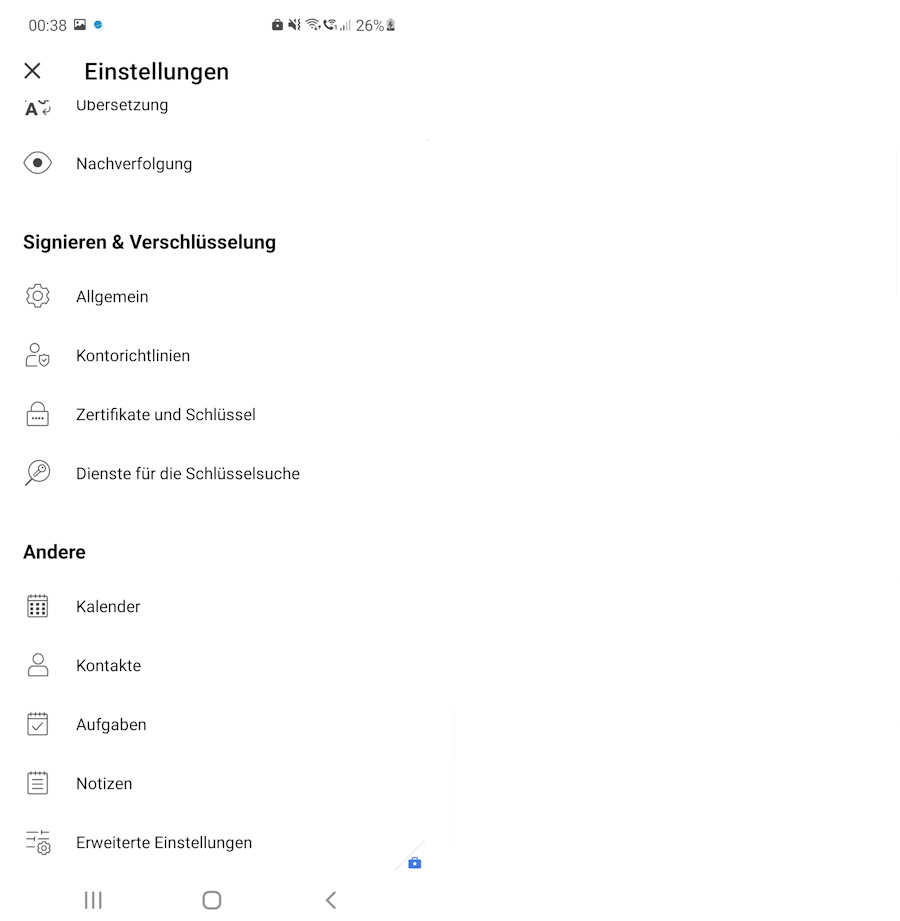
Task: Open Nachverfolgung settings
Action: point(133,164)
